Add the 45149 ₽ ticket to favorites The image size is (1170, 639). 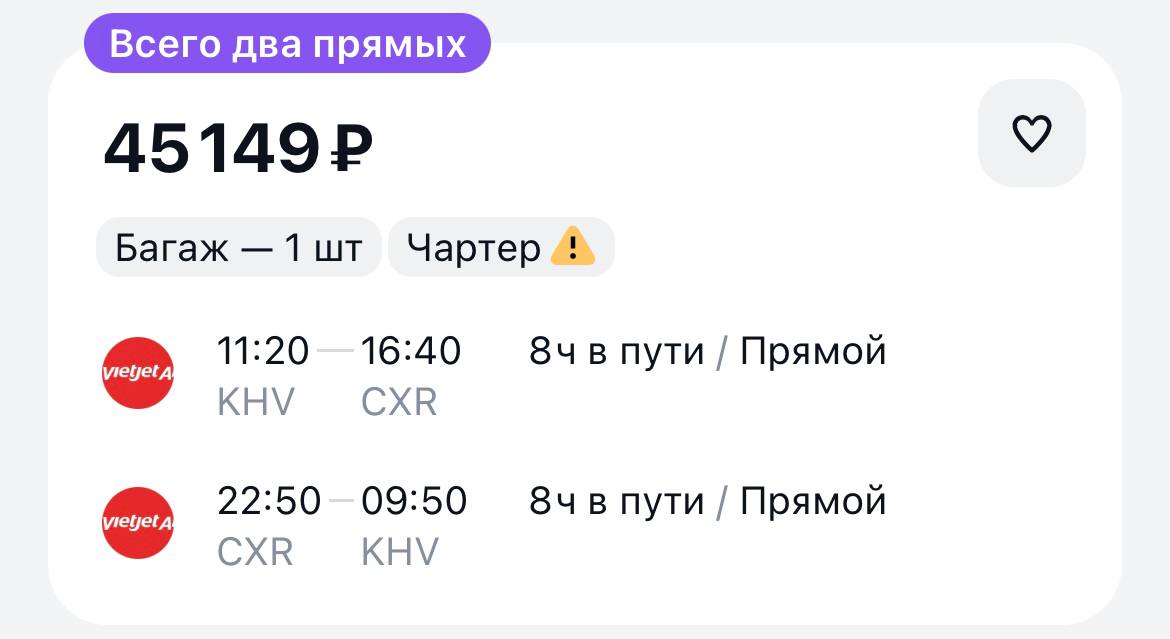[x=1031, y=133]
